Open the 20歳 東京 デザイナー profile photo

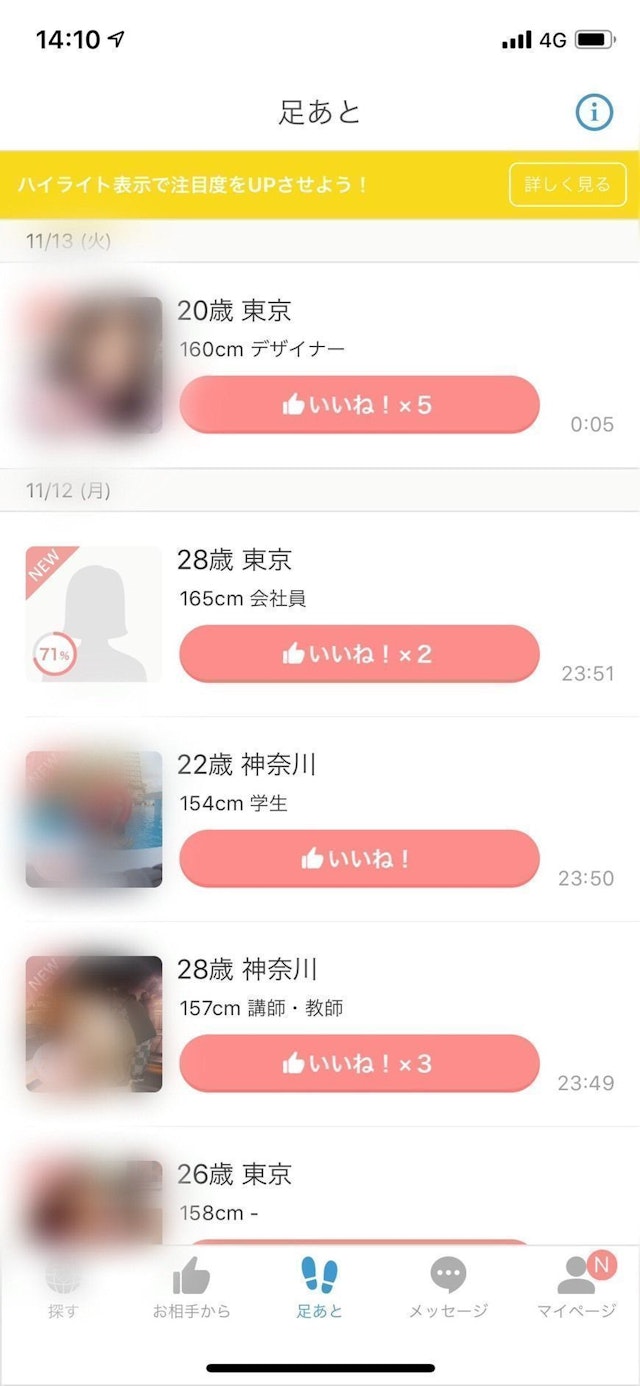pos(94,365)
